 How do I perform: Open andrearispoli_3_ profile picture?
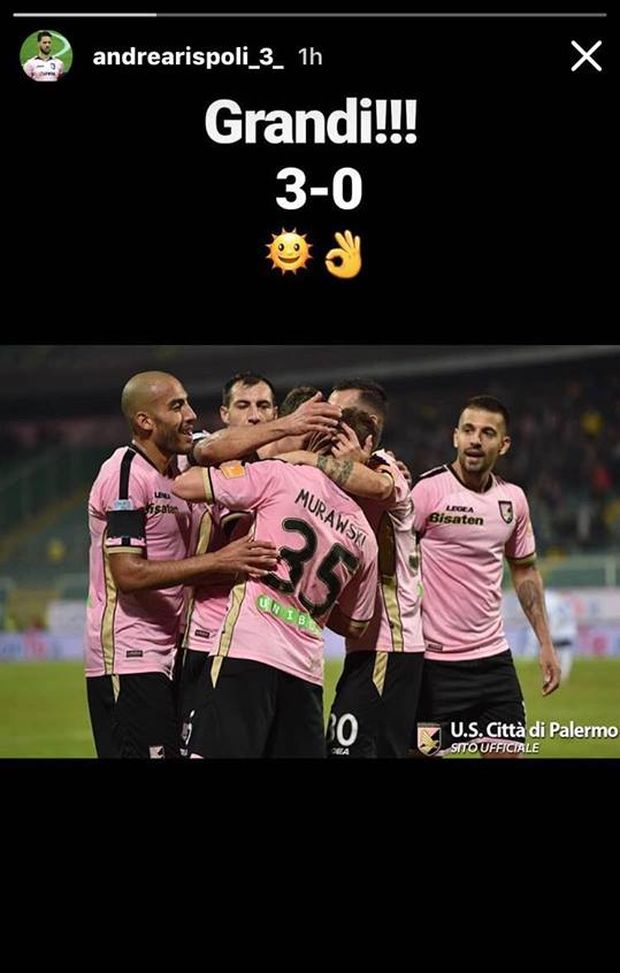point(45,56)
